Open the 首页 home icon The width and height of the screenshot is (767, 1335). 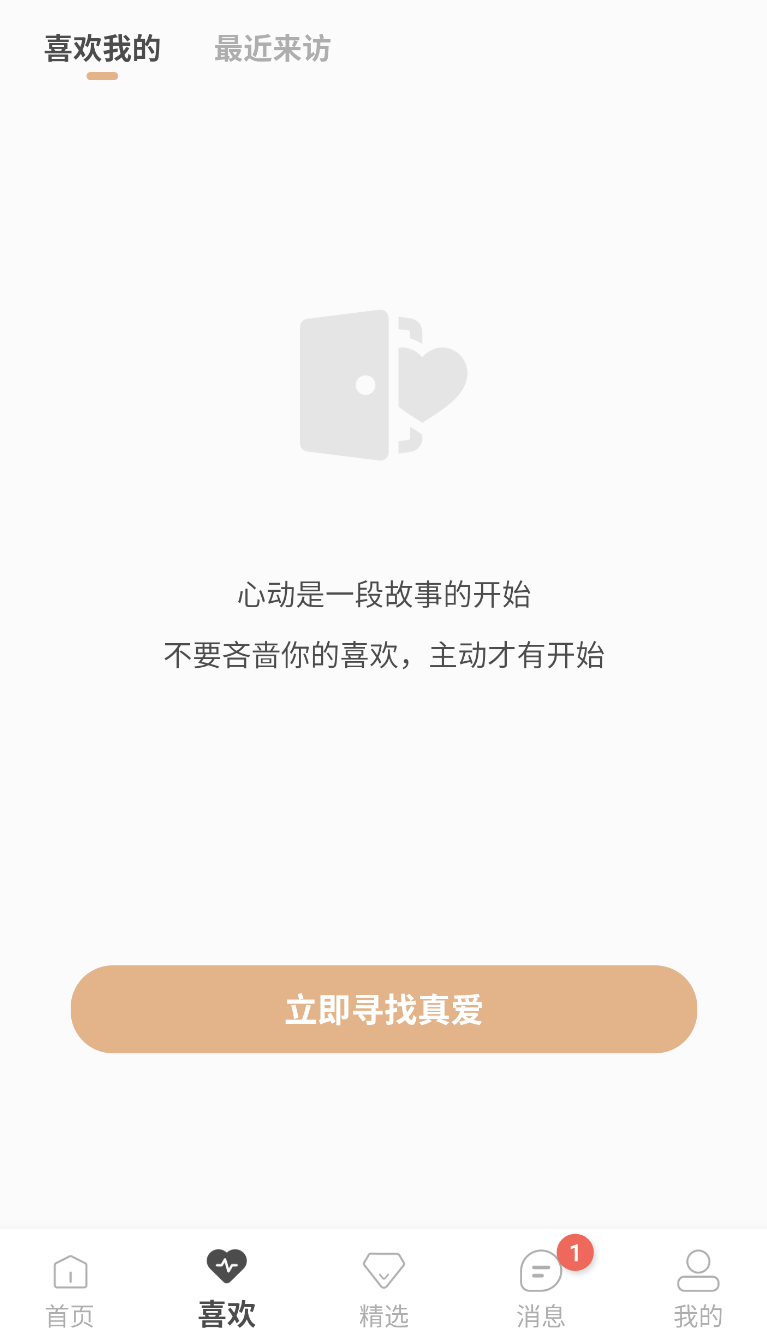click(x=69, y=1270)
